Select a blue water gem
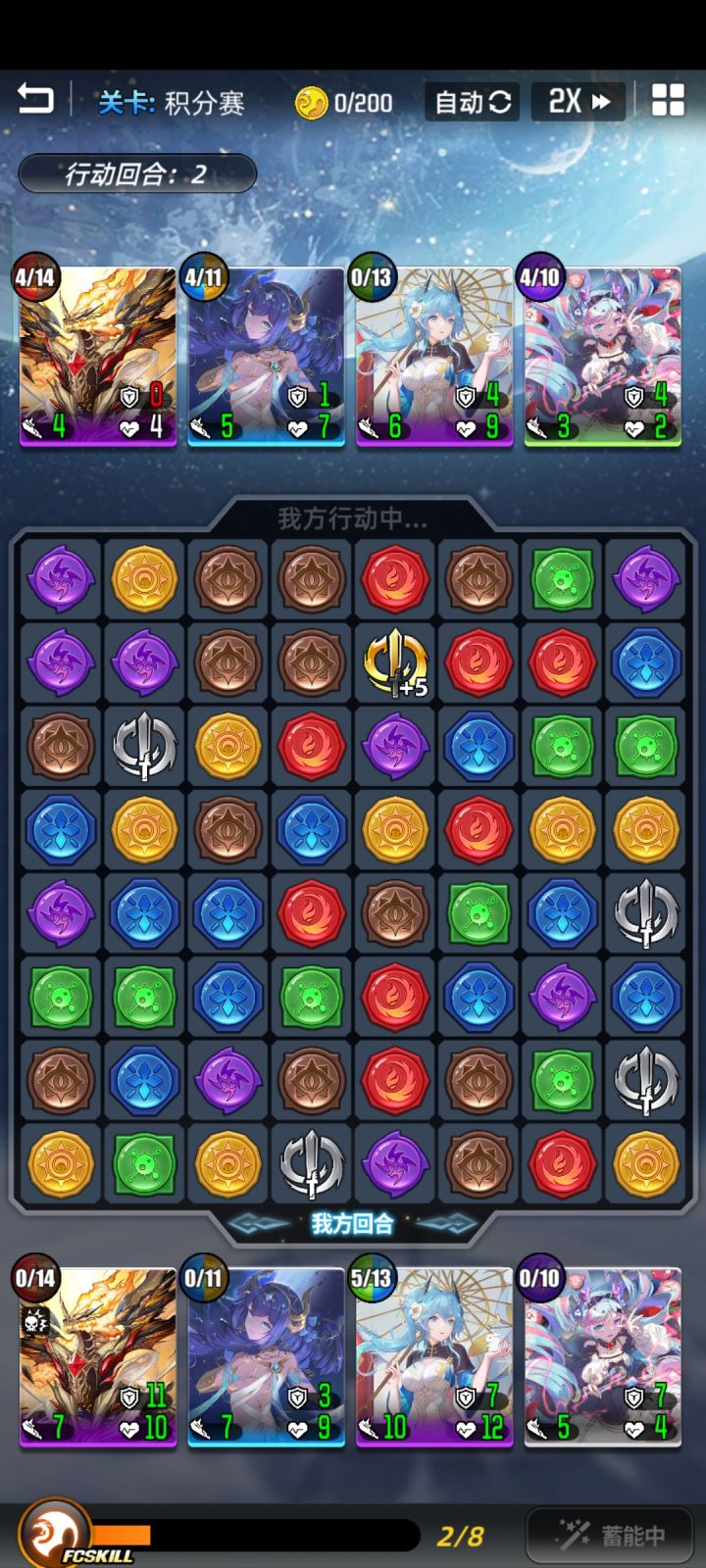 [646, 661]
